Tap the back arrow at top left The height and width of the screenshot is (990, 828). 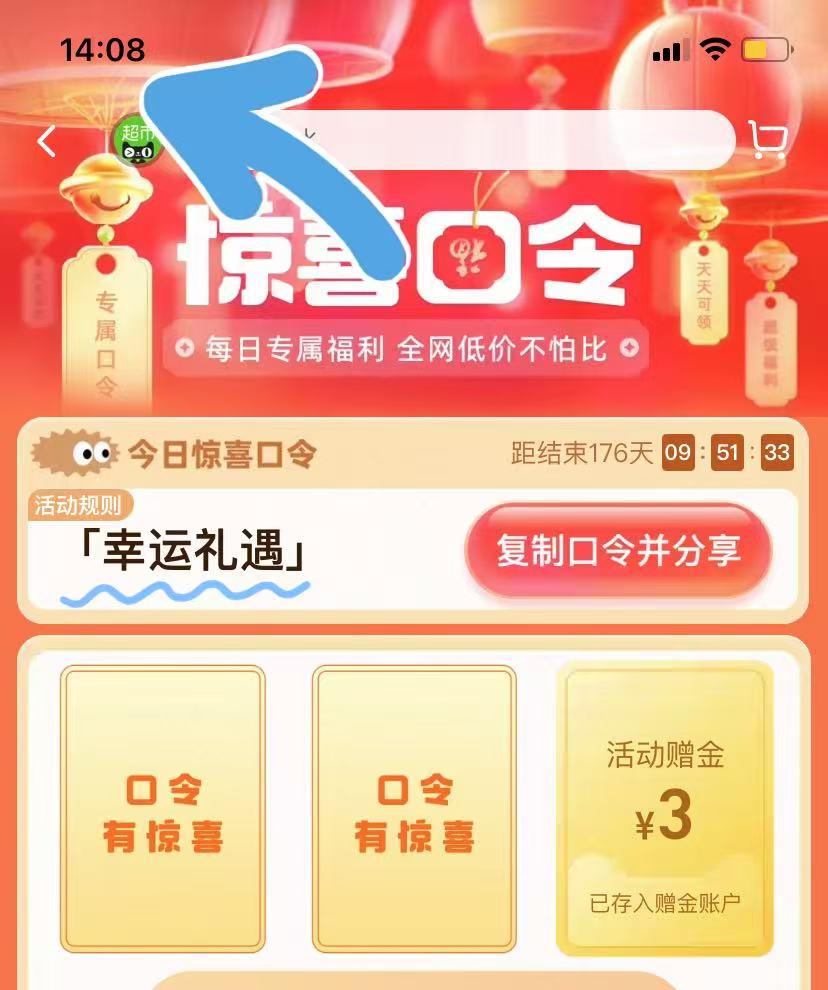click(44, 142)
